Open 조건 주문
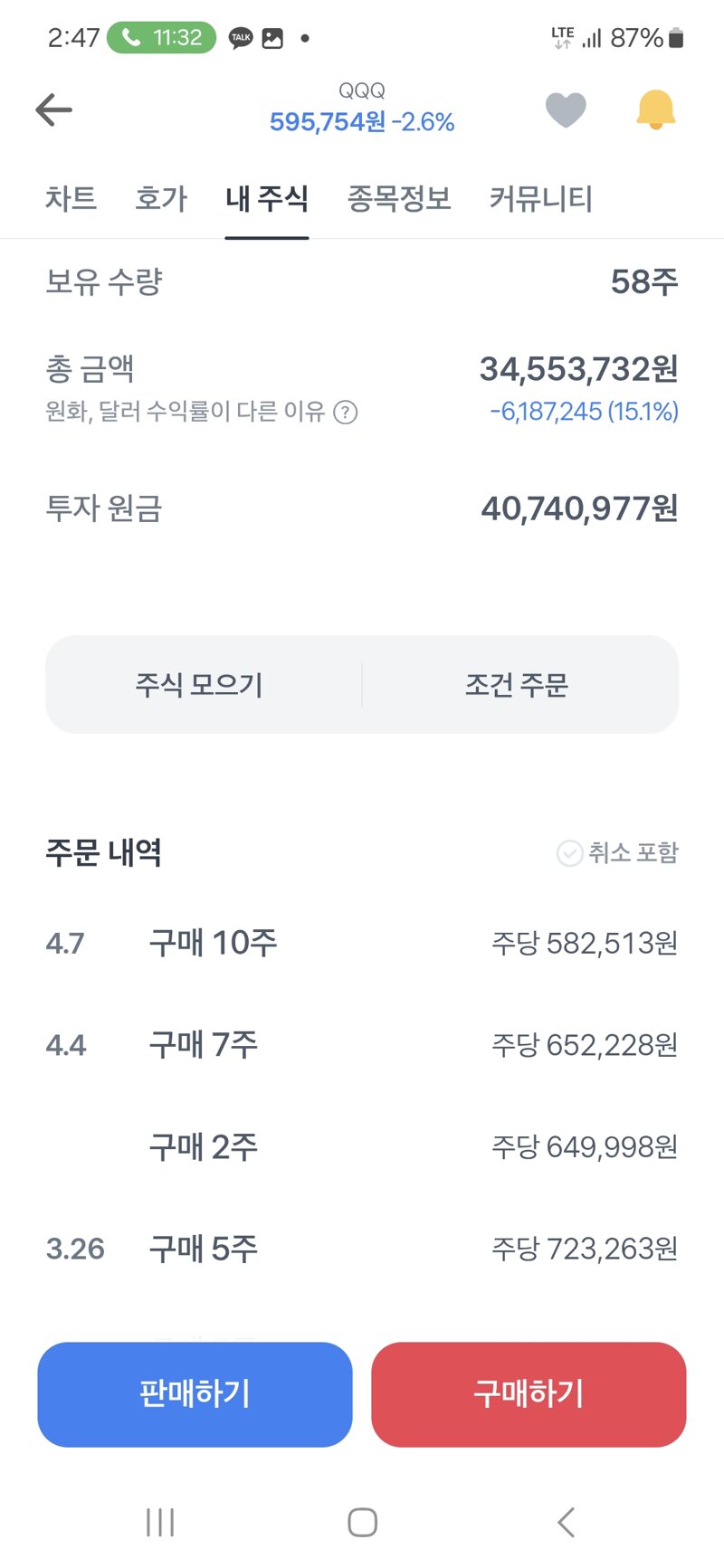 click(x=517, y=685)
